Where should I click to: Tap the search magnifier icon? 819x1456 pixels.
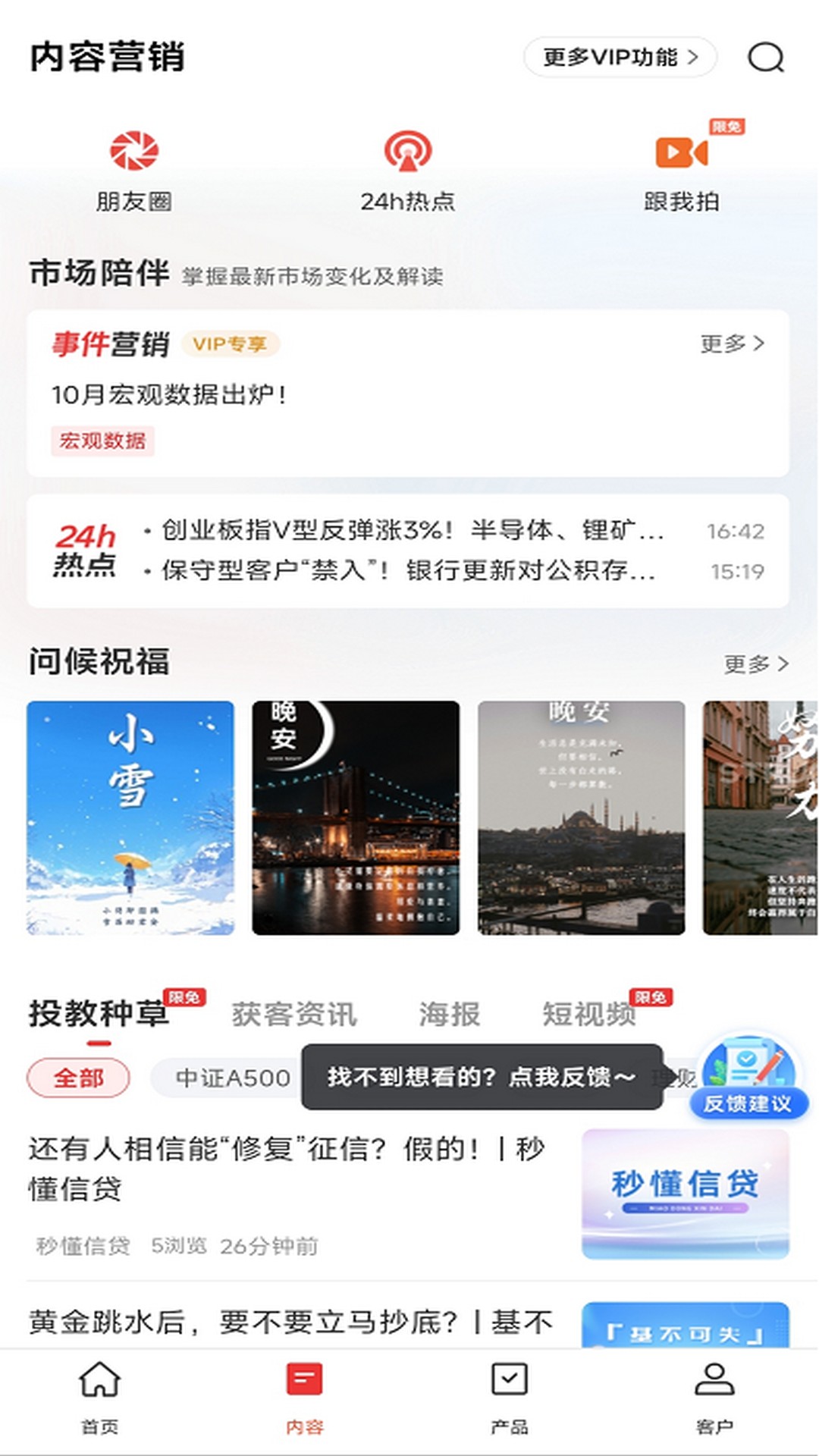pos(767,57)
